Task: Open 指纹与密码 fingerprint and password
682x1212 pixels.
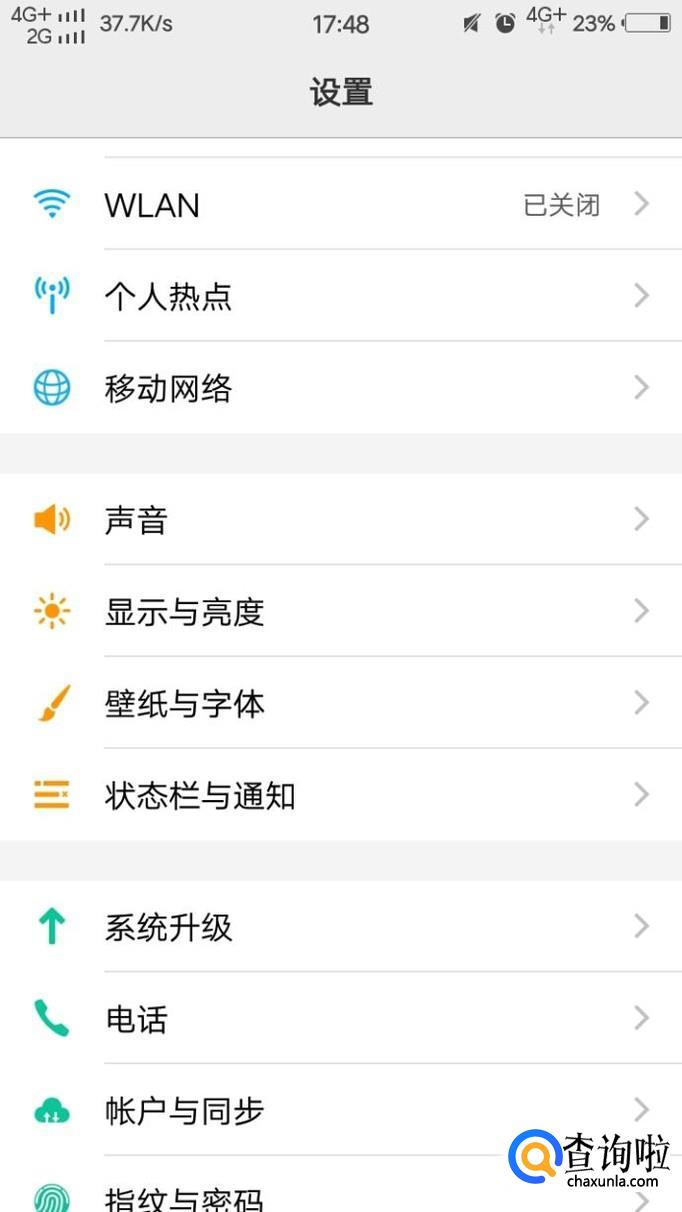Action: tap(250, 1197)
